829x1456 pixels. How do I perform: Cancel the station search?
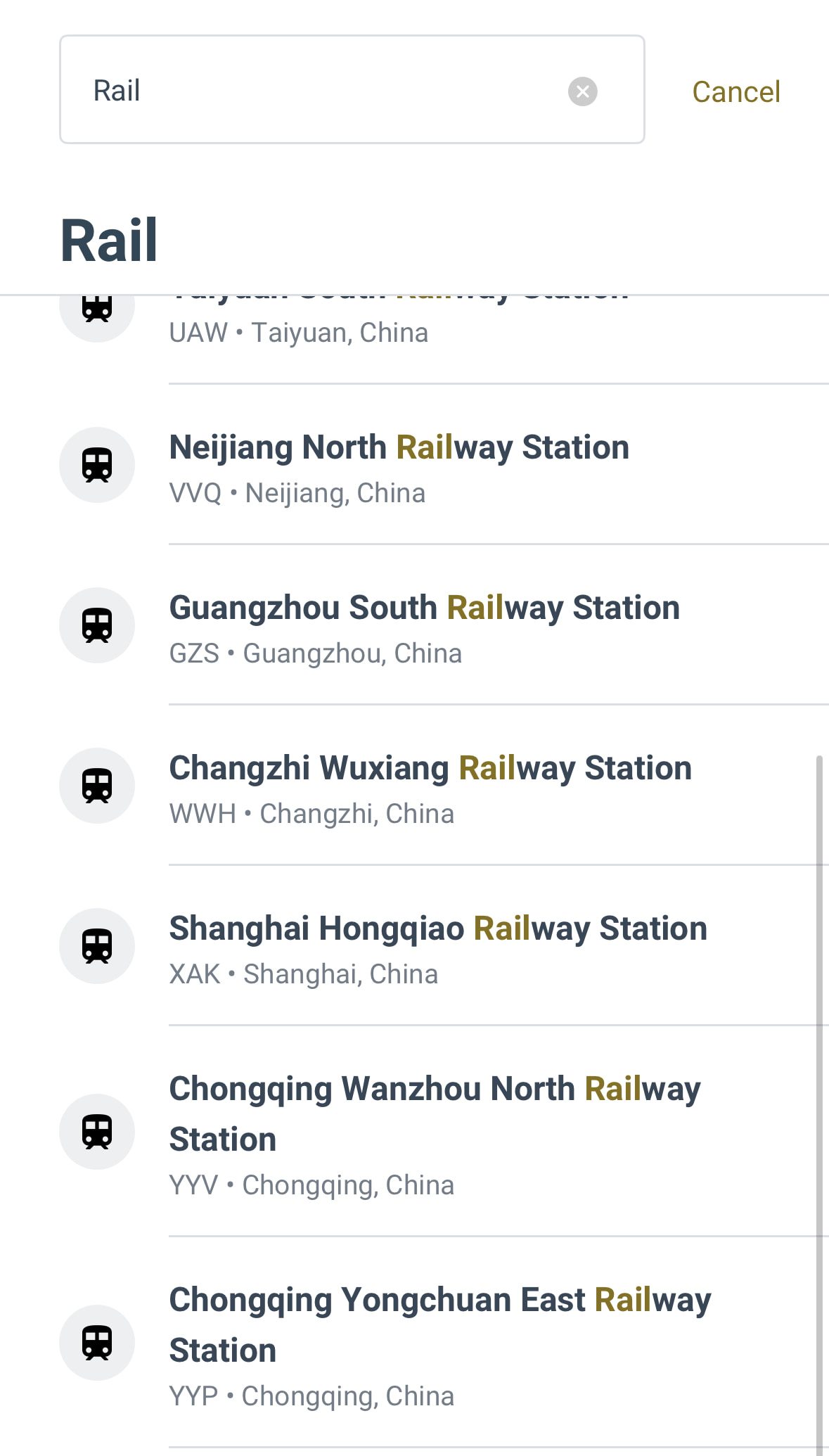point(735,91)
